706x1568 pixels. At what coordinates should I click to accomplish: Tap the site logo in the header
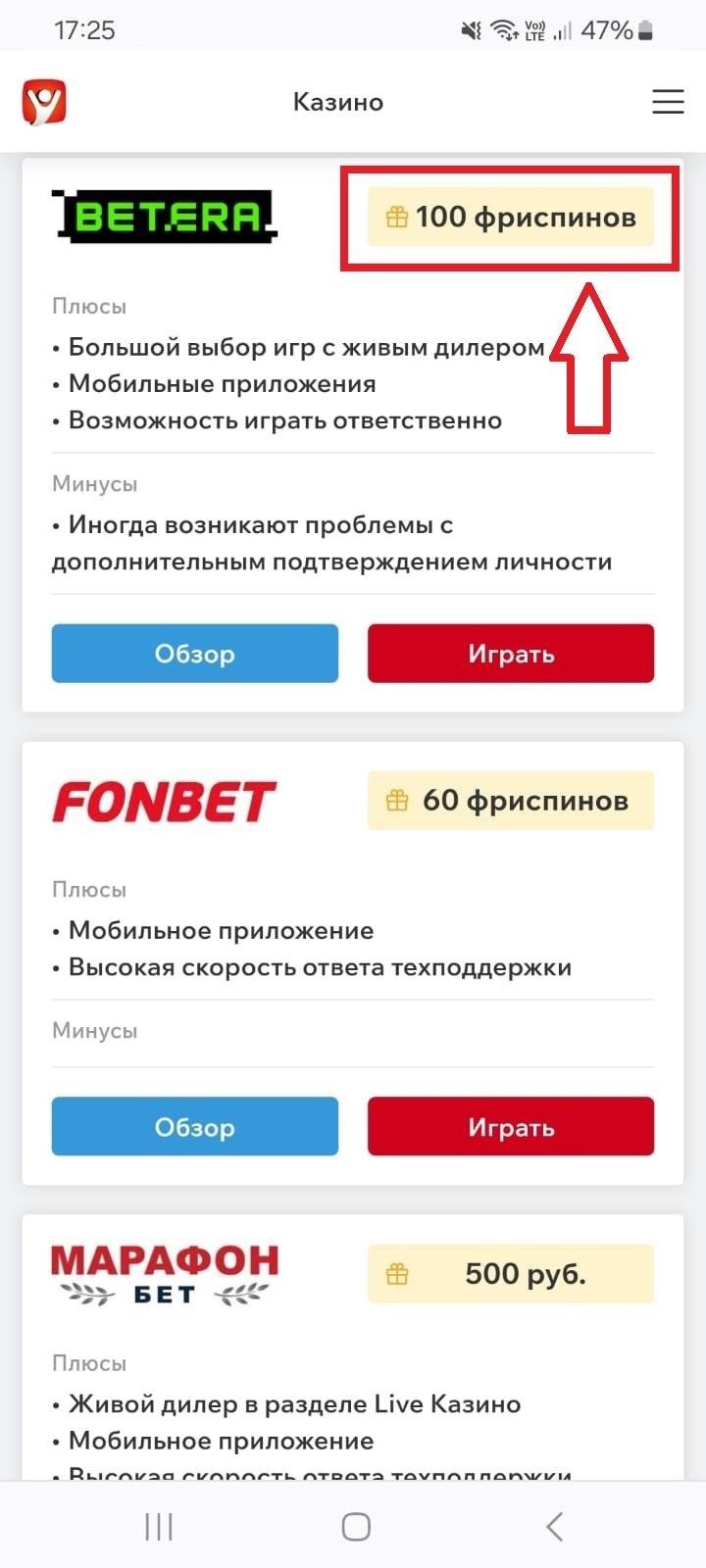44,102
